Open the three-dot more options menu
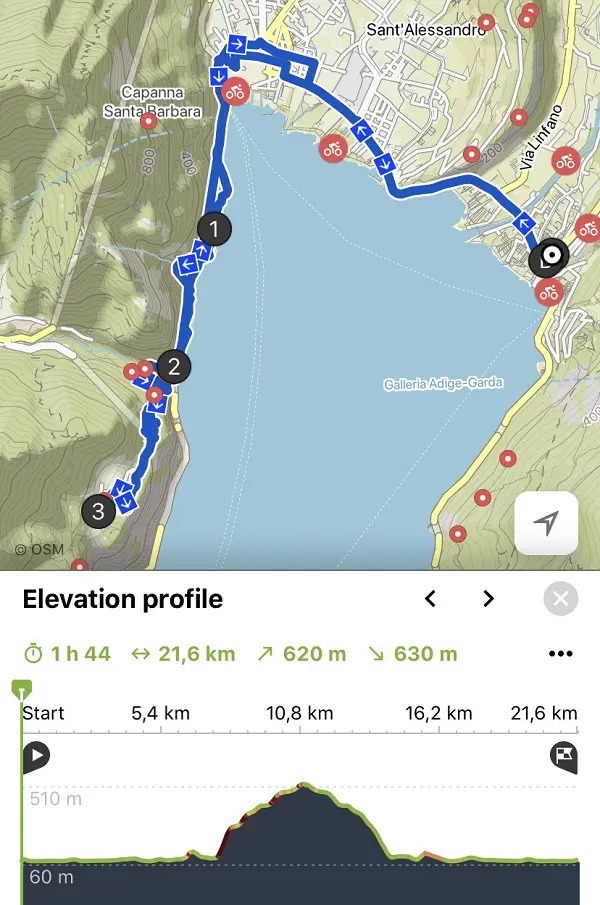 (x=560, y=654)
